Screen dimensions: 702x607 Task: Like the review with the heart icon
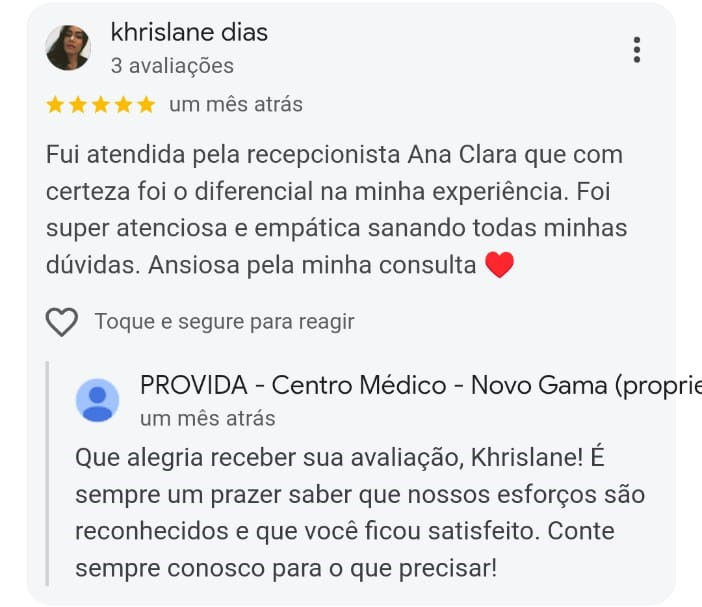click(62, 322)
